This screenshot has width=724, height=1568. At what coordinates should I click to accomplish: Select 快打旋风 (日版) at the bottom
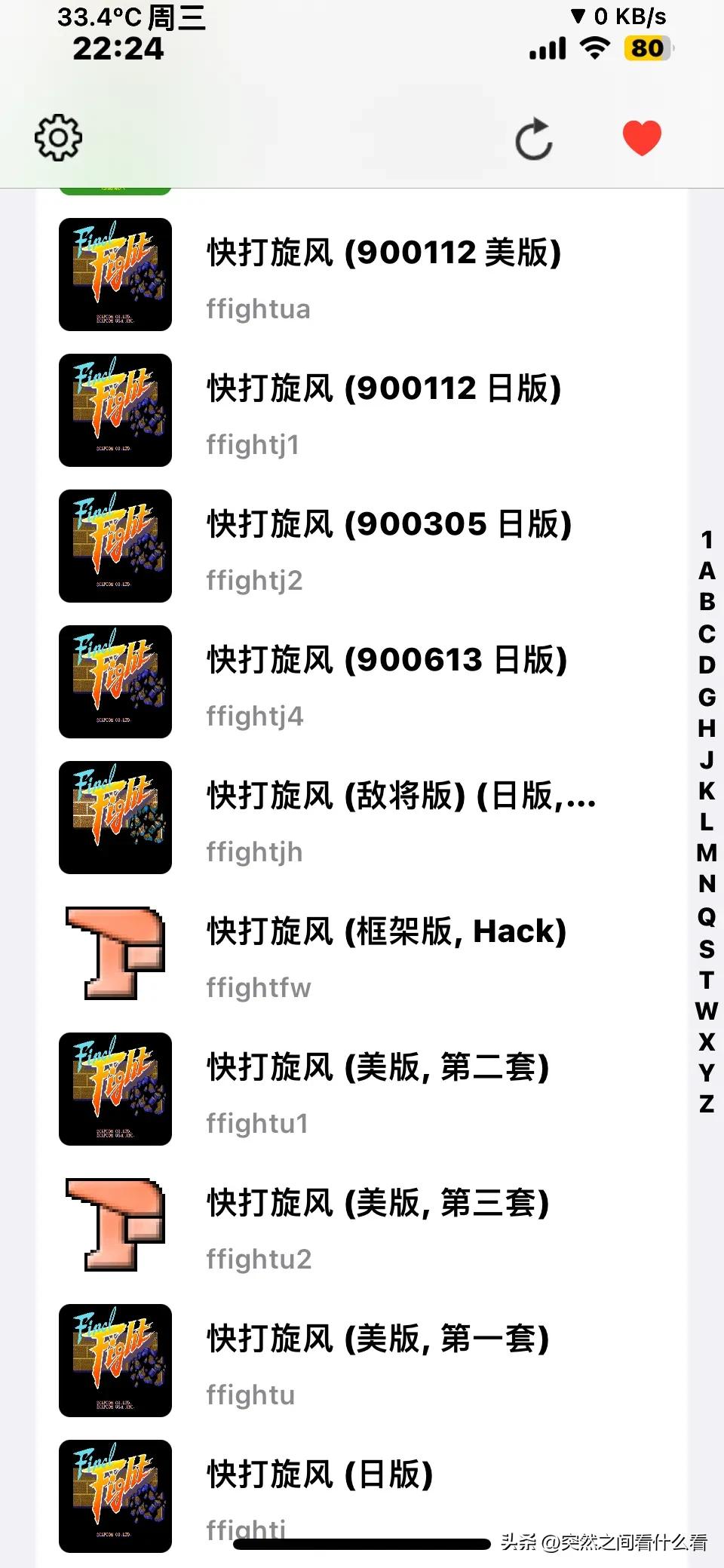(x=317, y=1475)
